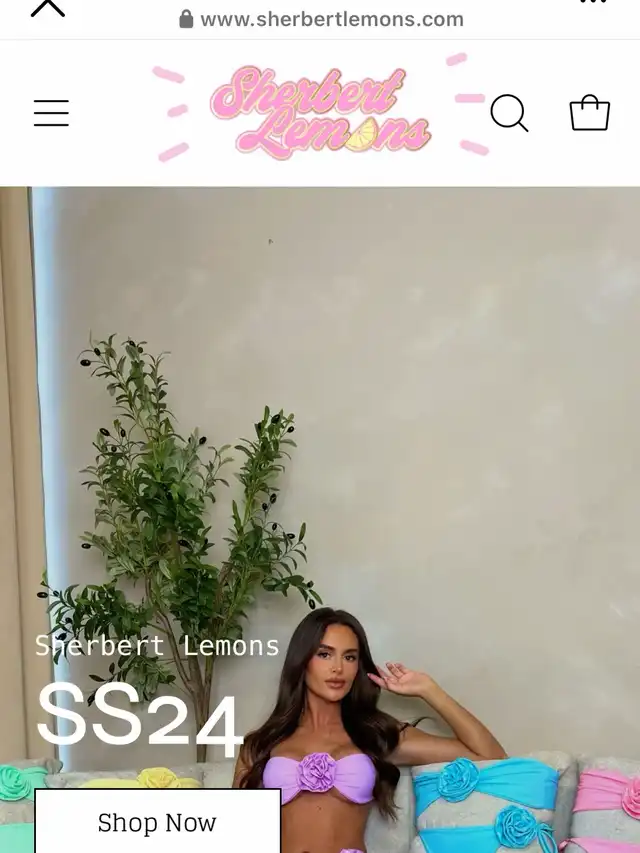Open the site search
Image resolution: width=640 pixels, height=853 pixels.
[x=509, y=113]
